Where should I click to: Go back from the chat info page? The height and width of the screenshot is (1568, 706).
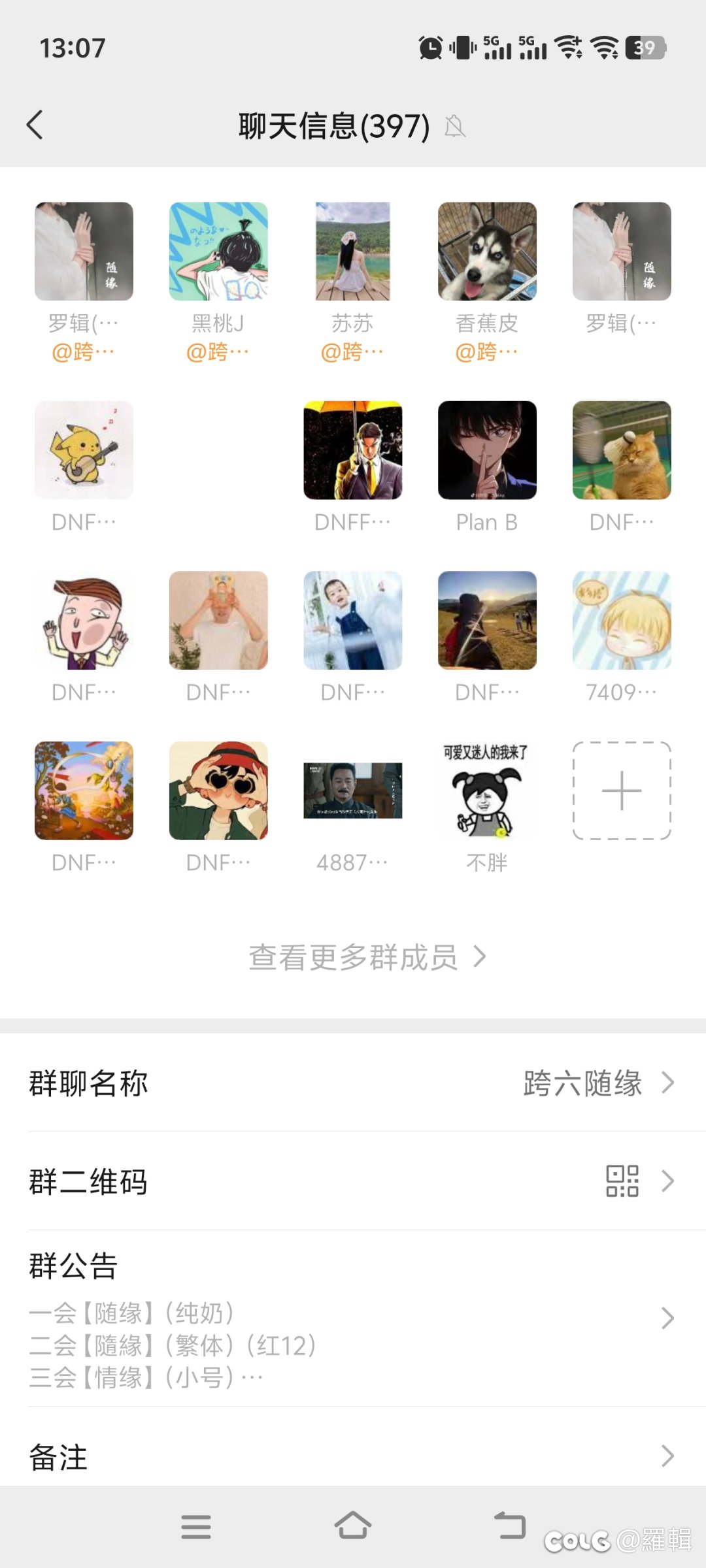point(35,125)
